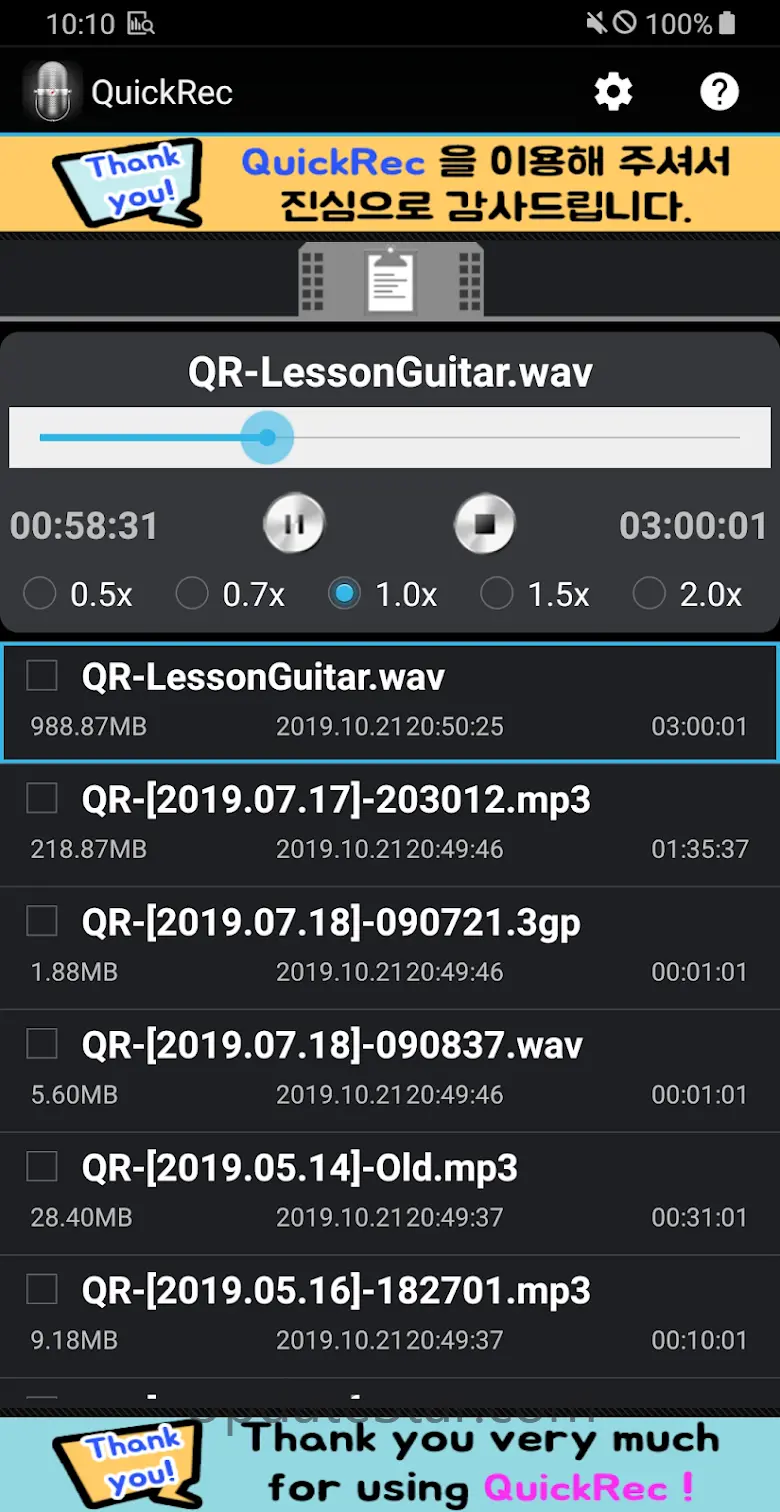Open QR-[2019.05.14]-Old.mp3 recording
The height and width of the screenshot is (1512, 780).
[390, 1192]
